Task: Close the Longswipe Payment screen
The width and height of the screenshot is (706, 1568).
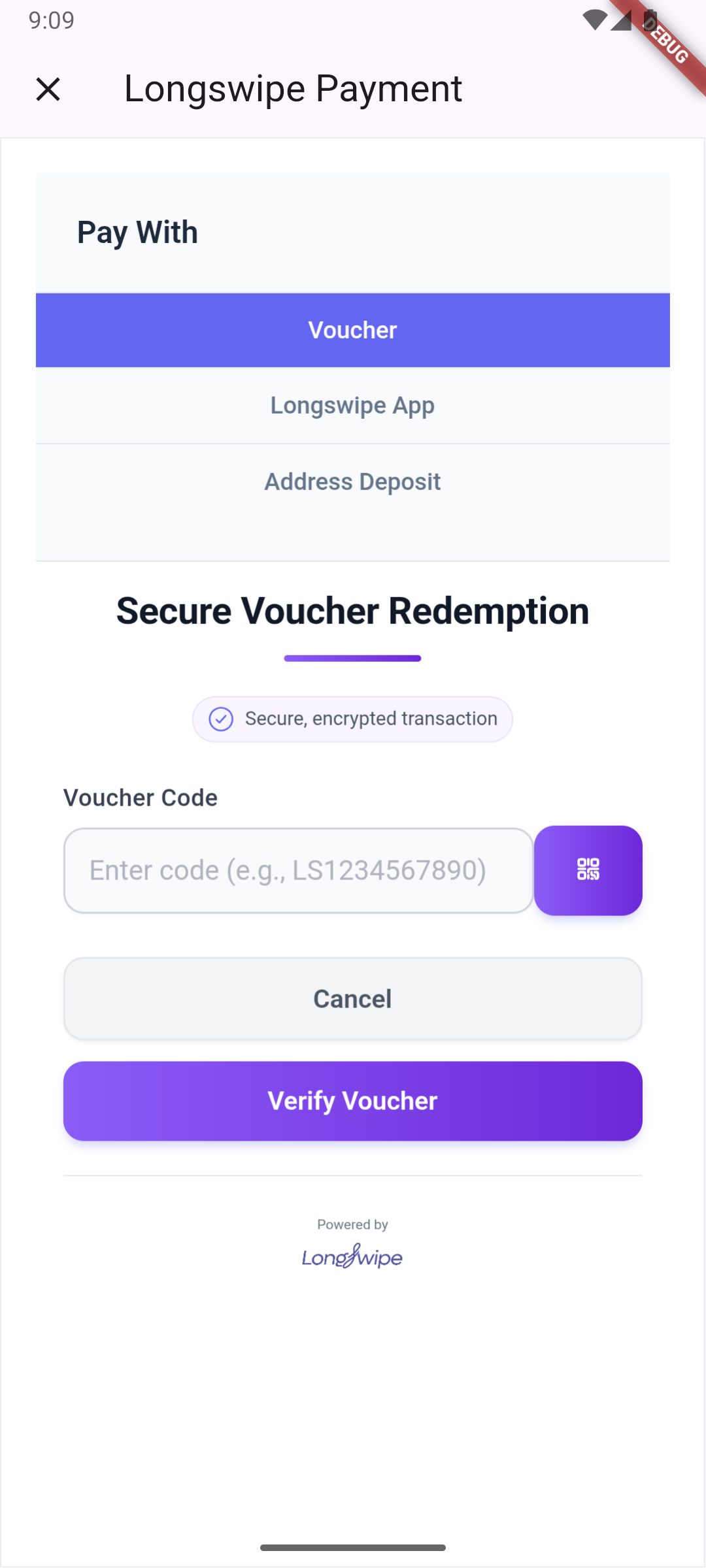Action: click(x=48, y=90)
